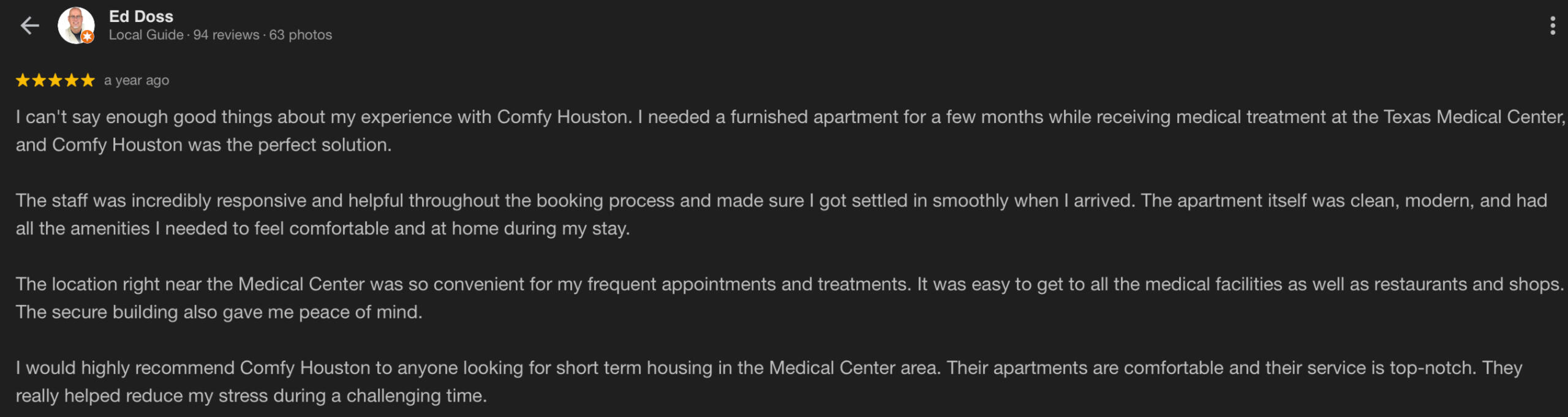1568x417 pixels.
Task: Open Ed Doss's profile picture
Action: click(x=76, y=26)
